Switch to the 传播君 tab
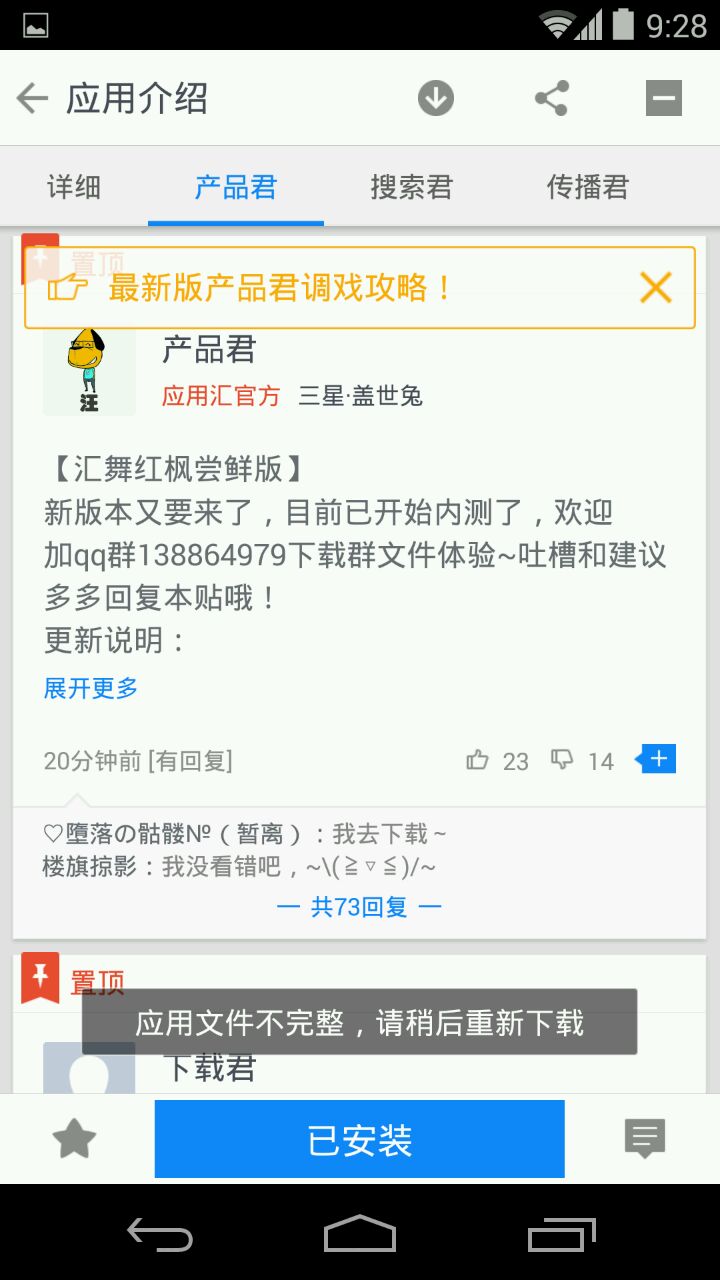Image resolution: width=720 pixels, height=1280 pixels. click(x=587, y=187)
